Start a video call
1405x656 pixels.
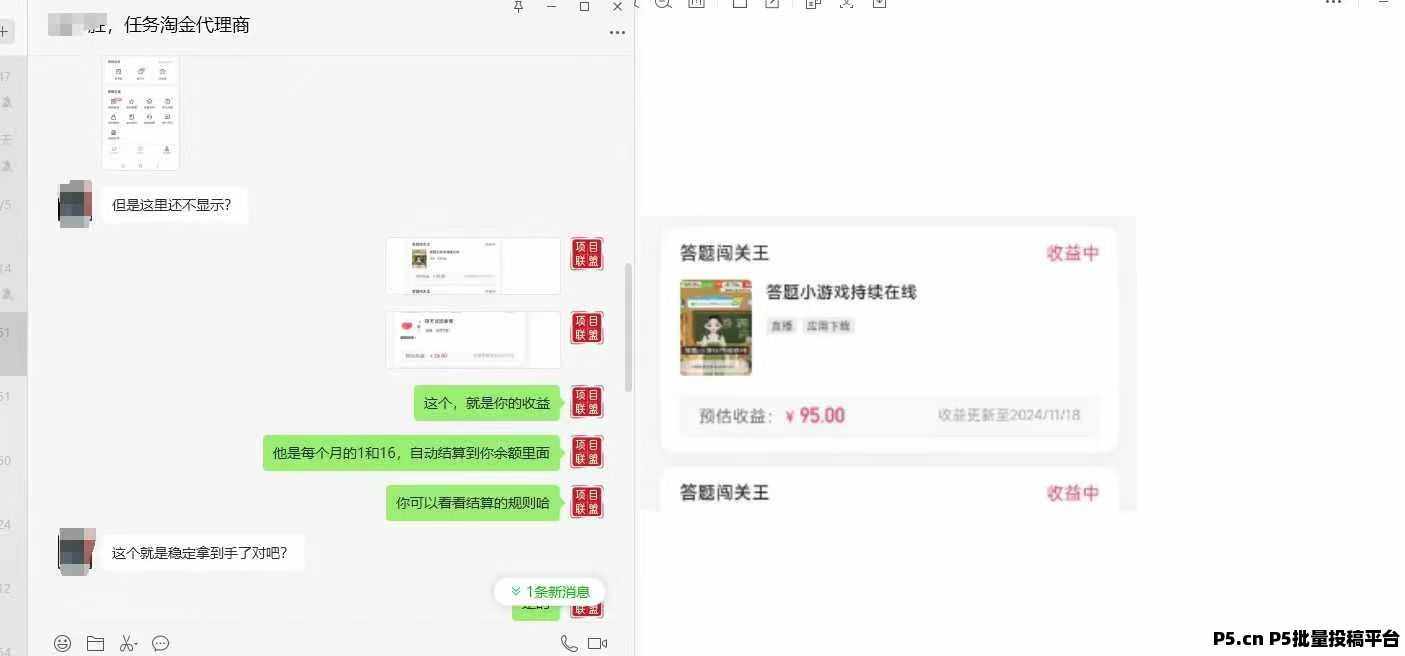[598, 643]
